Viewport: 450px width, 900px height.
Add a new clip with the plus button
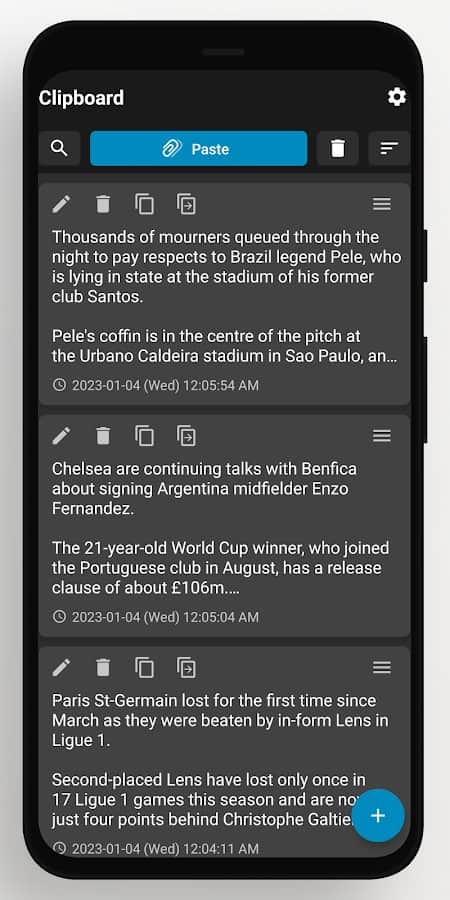tap(378, 816)
